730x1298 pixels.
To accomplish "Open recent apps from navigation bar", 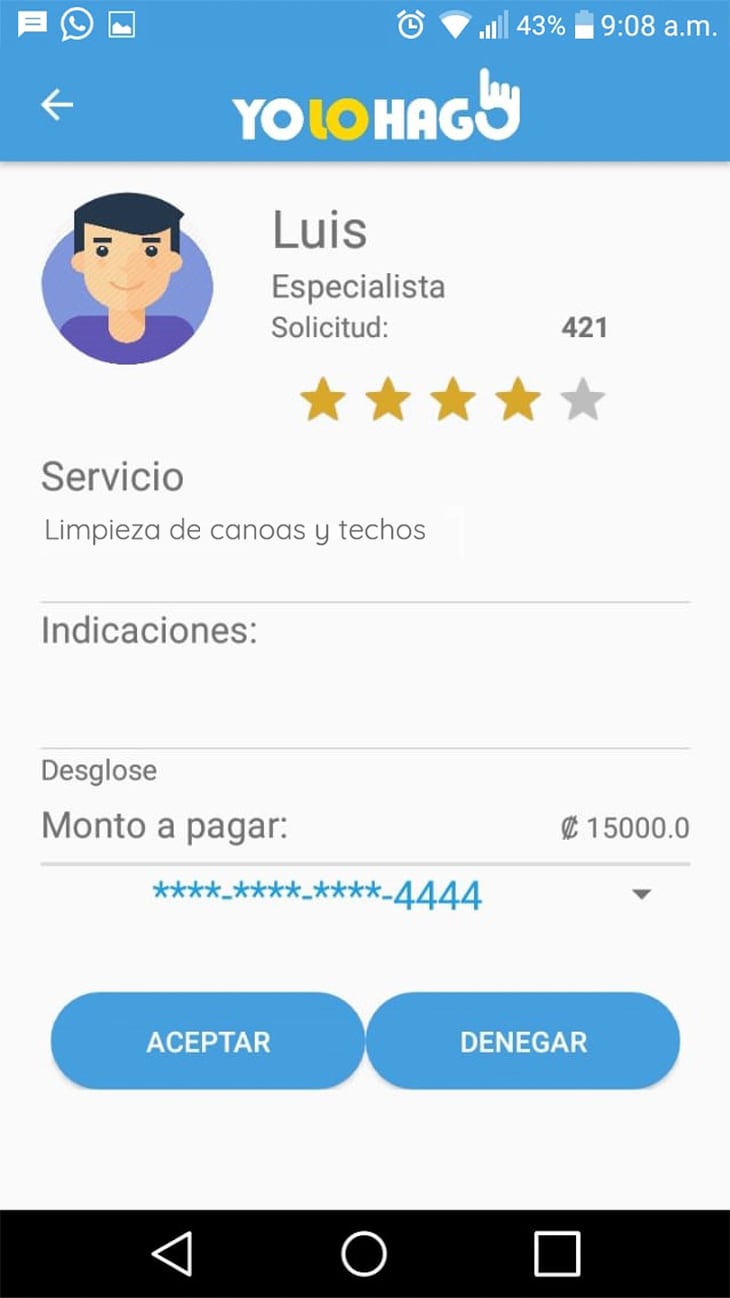I will pyautogui.click(x=557, y=1253).
